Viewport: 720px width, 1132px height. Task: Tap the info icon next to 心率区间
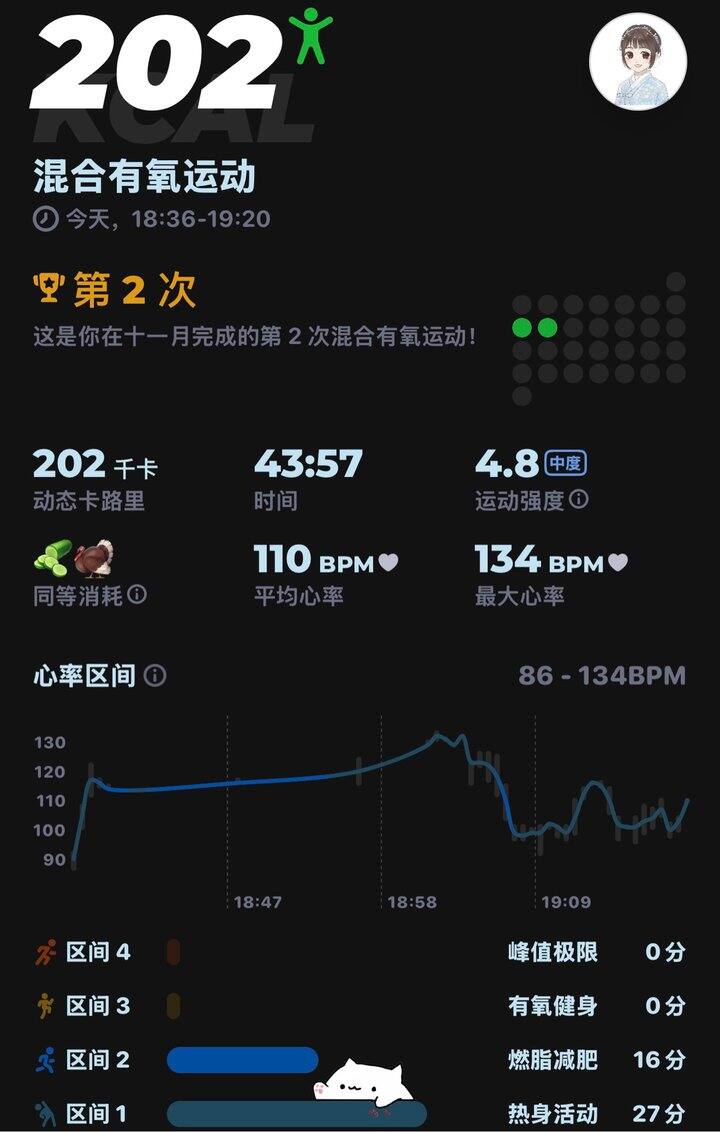pyautogui.click(x=155, y=676)
